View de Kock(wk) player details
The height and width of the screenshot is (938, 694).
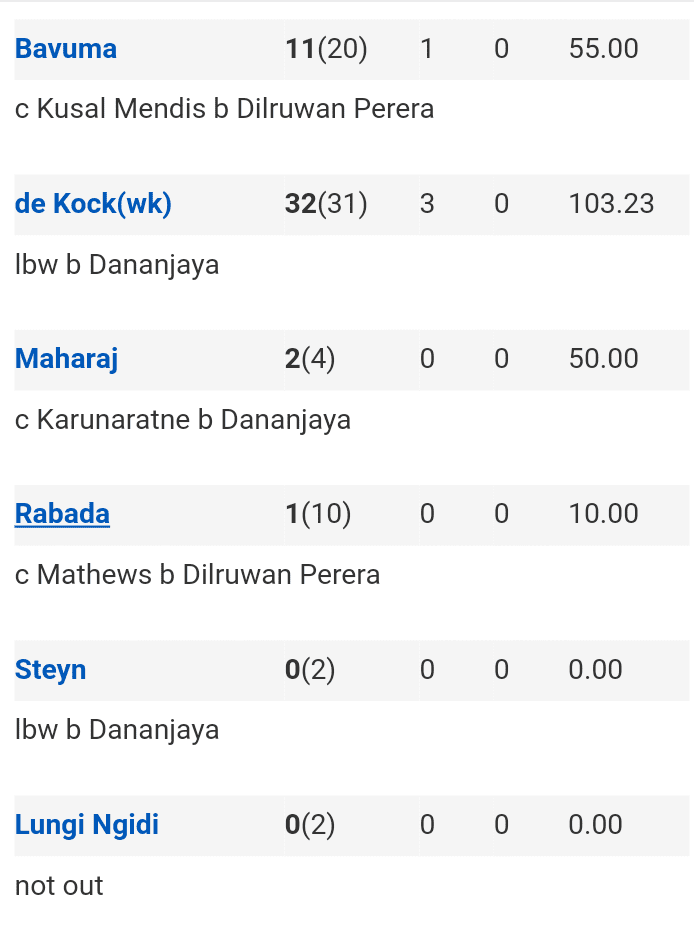click(93, 204)
